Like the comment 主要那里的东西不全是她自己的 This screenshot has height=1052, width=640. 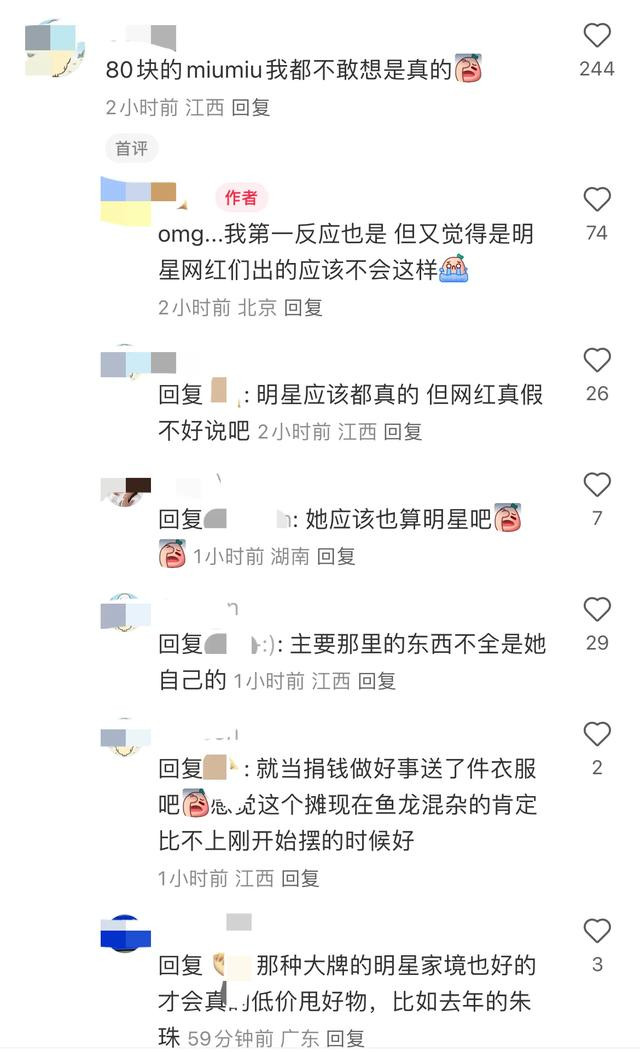click(x=596, y=609)
